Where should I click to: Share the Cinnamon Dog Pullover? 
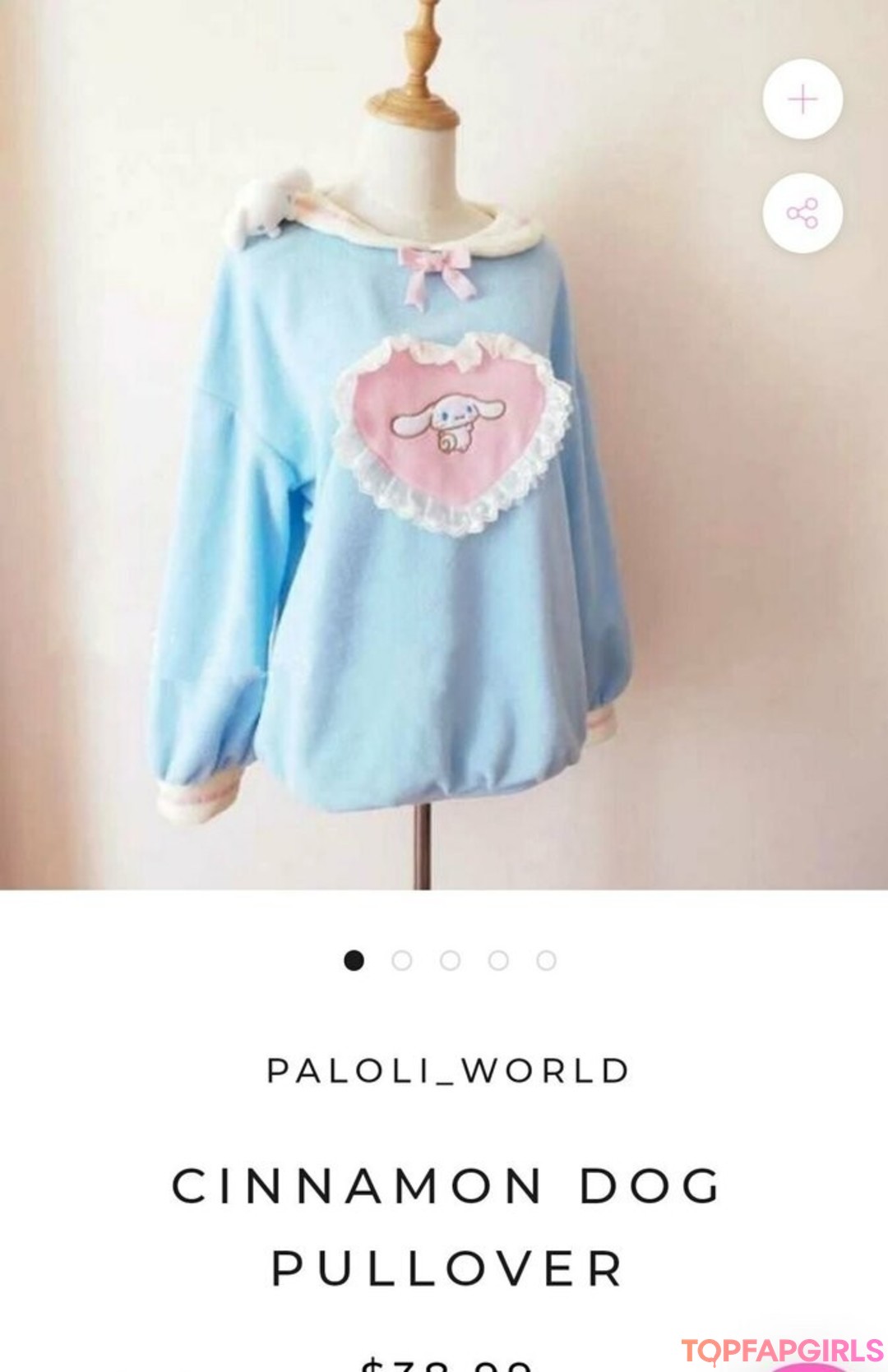coord(802,213)
